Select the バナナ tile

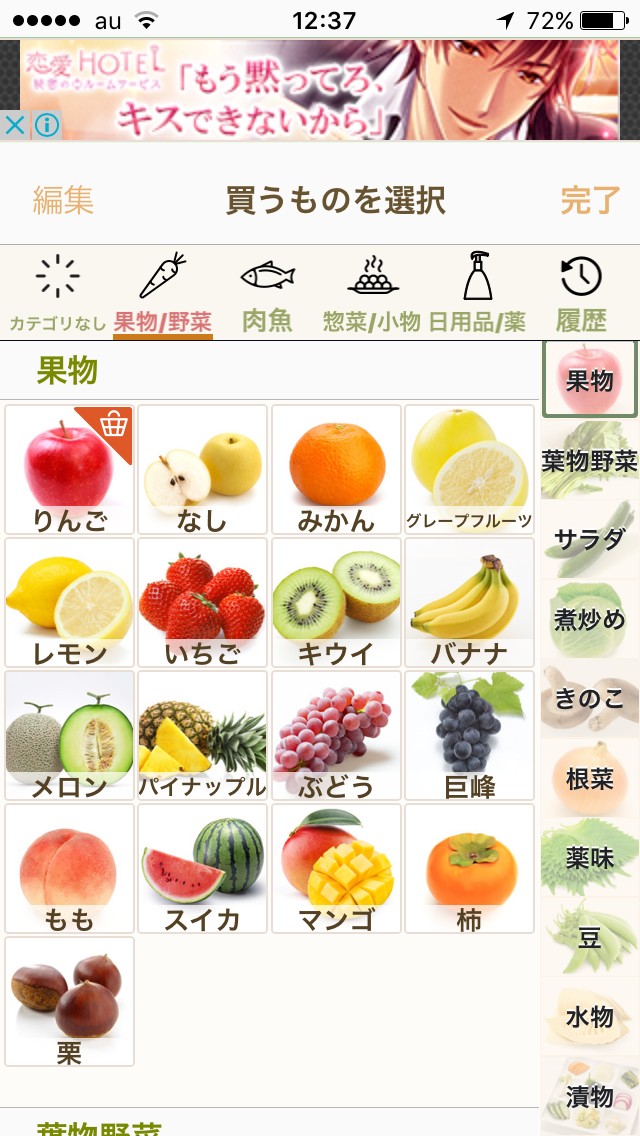point(469,603)
